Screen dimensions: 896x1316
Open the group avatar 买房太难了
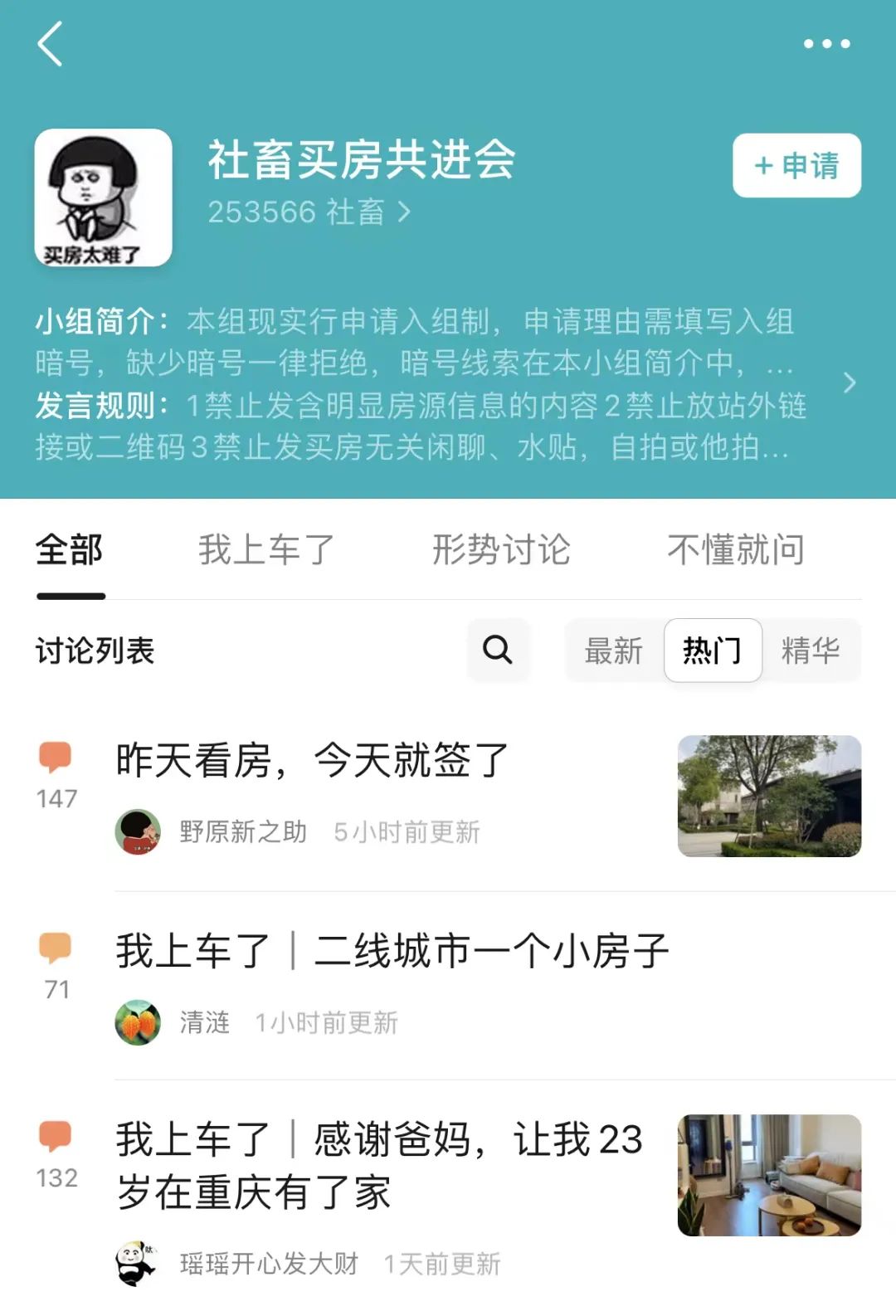pyautogui.click(x=104, y=197)
